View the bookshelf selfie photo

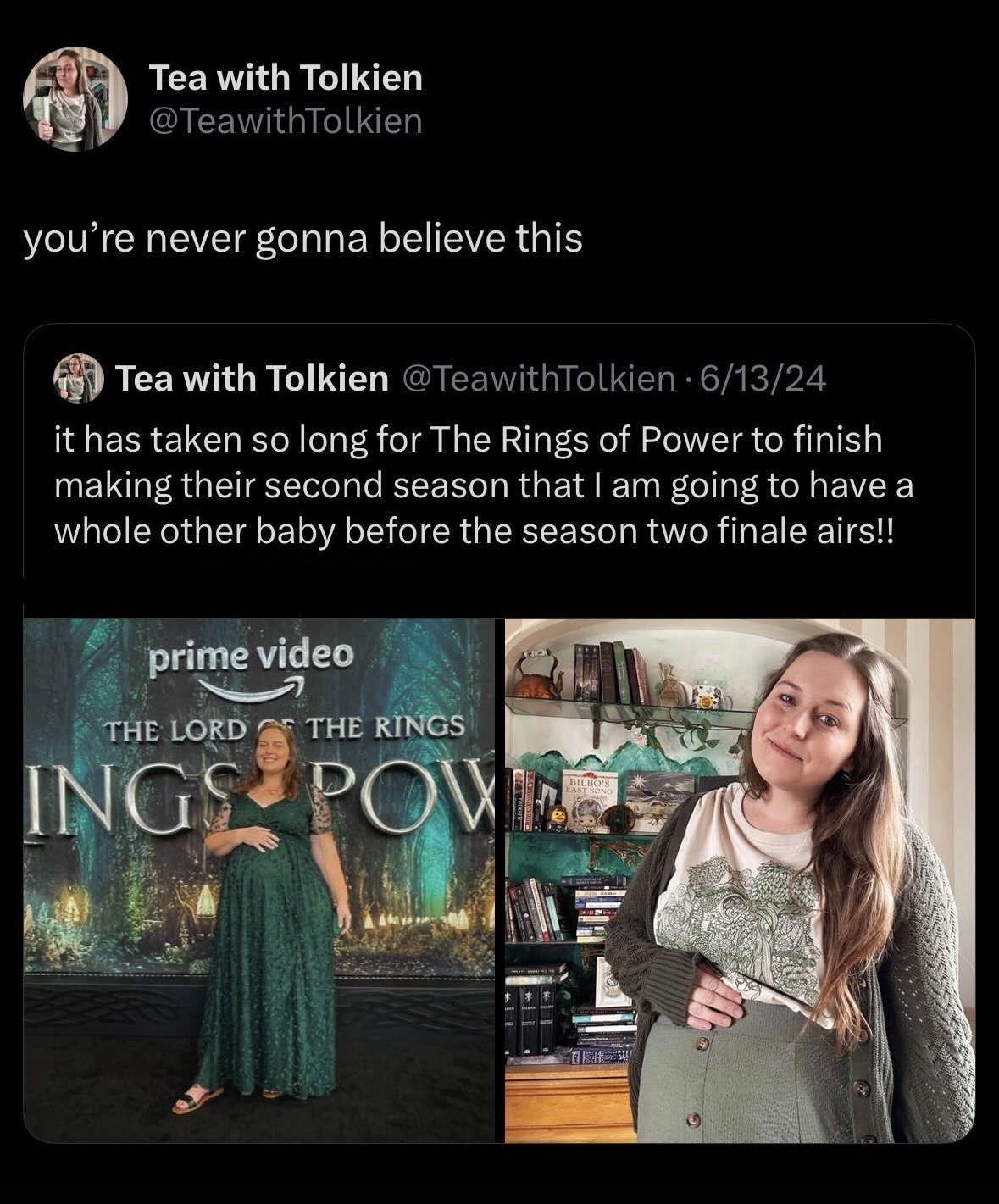coord(740,879)
